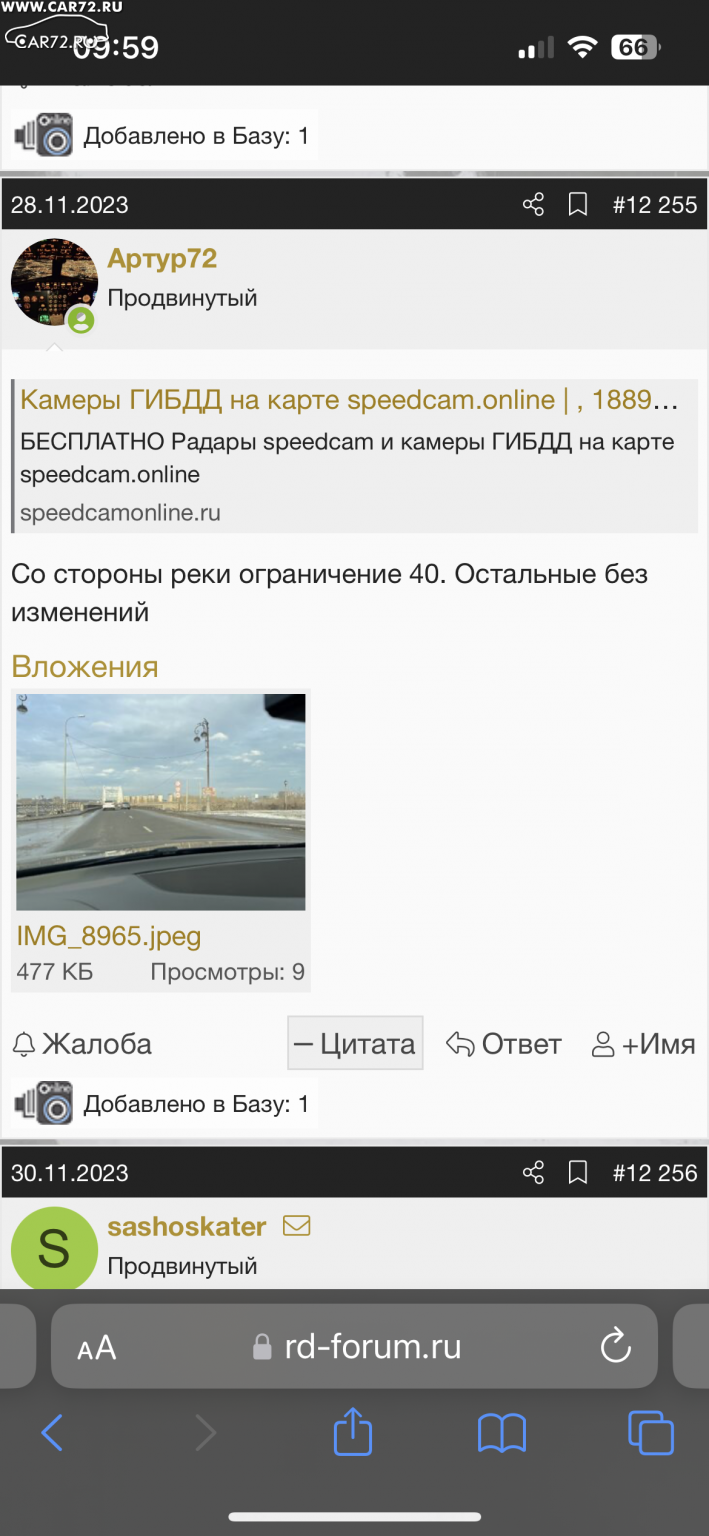
Task: Open Артур72's profile name
Action: click(x=162, y=259)
